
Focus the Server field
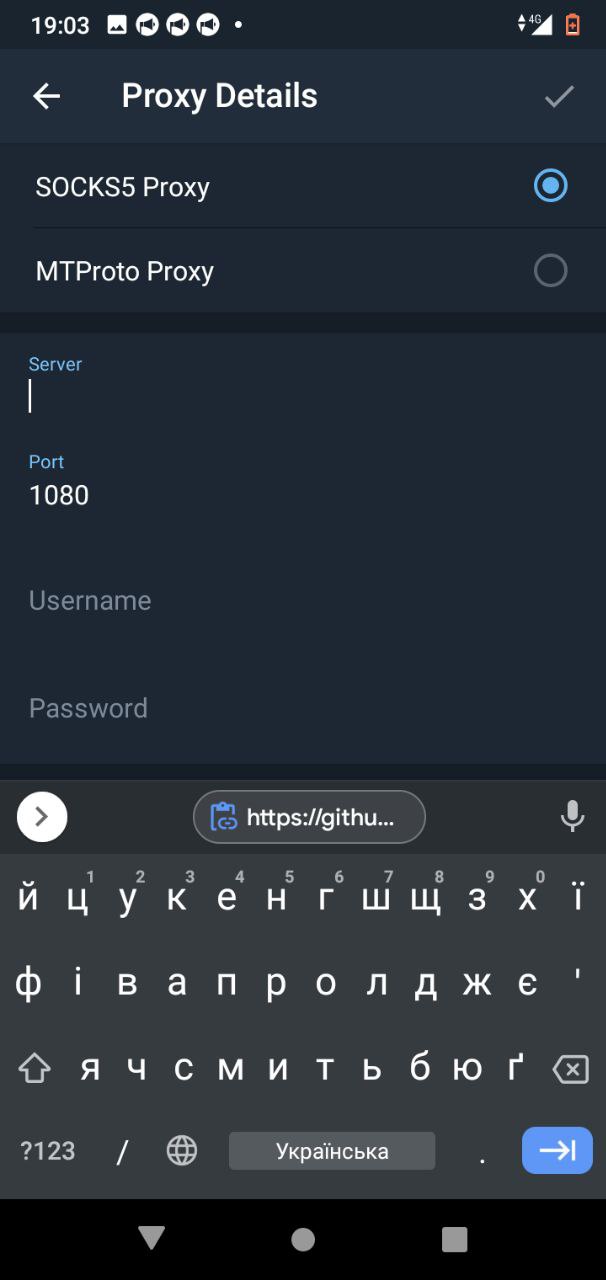[300, 396]
